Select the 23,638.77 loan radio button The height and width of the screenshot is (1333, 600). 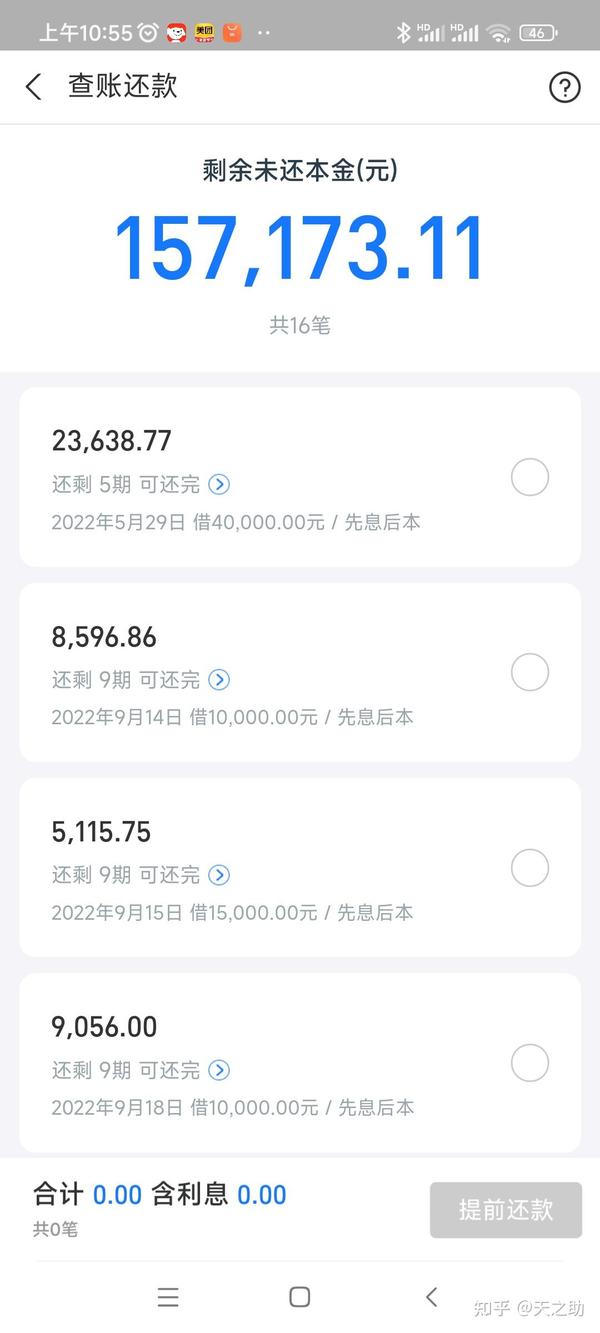(x=530, y=477)
